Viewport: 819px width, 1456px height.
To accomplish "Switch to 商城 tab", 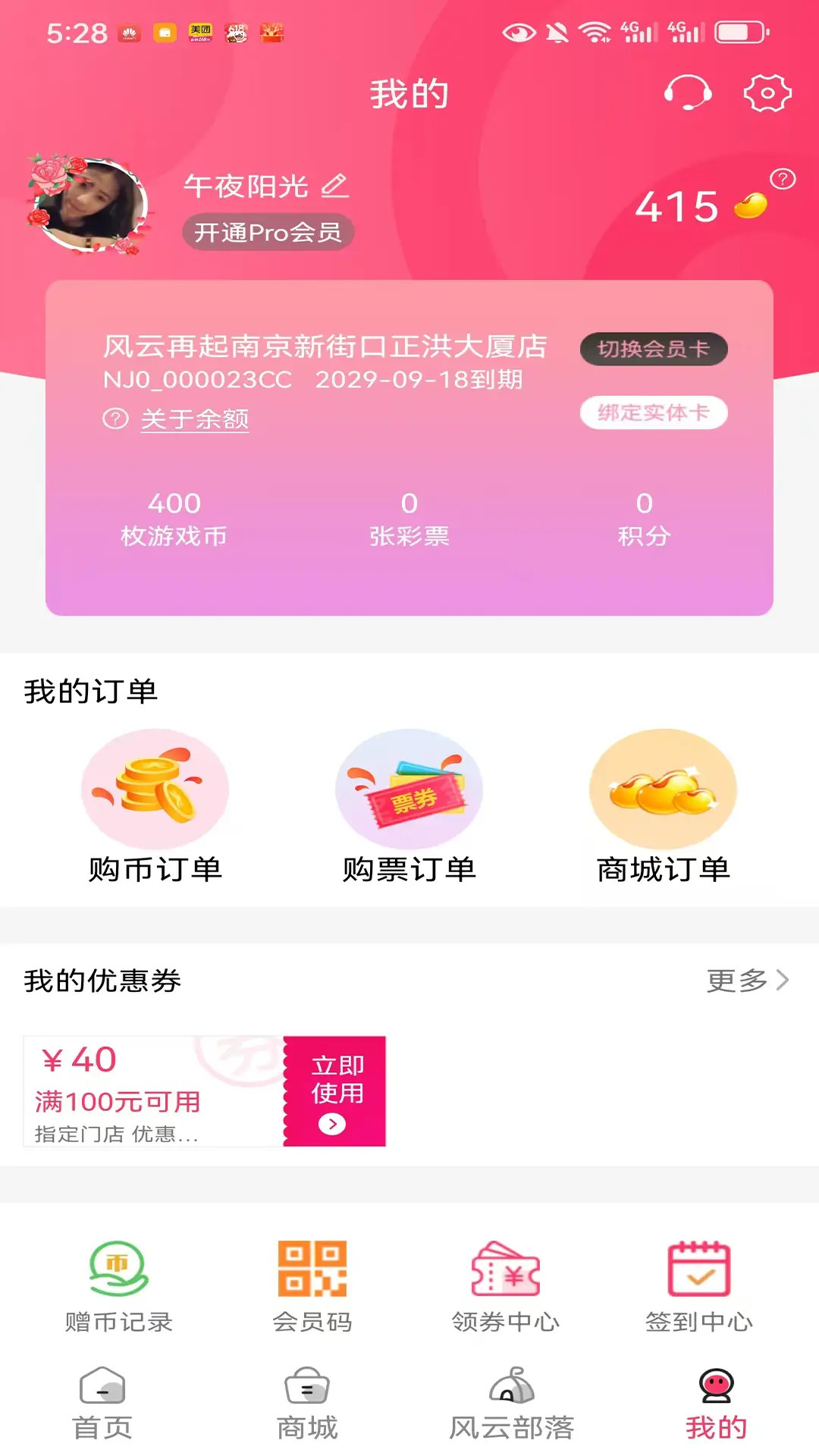I will [x=307, y=1403].
